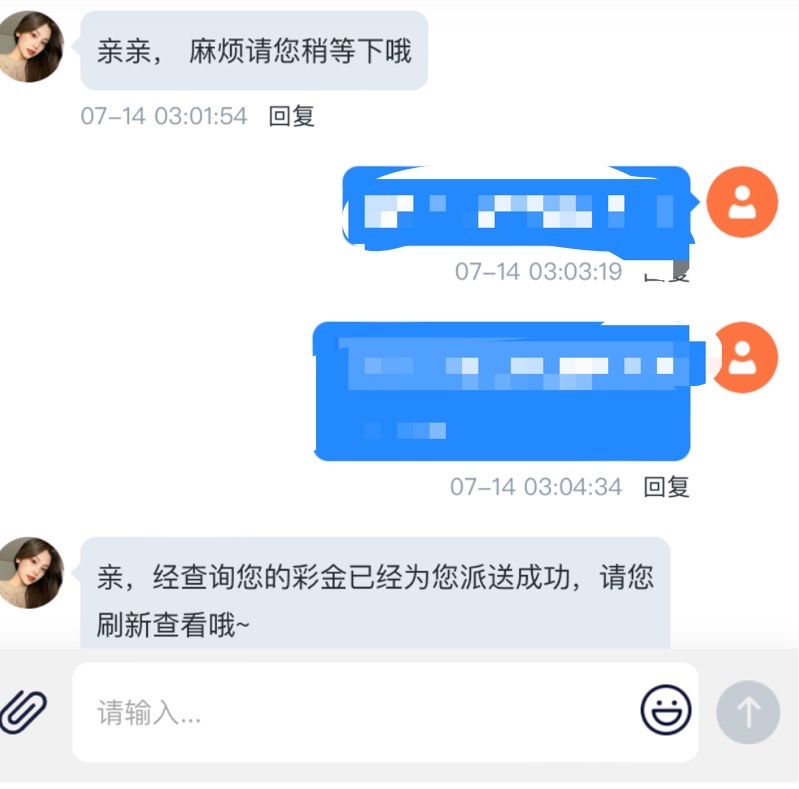Tap the paperclip attachment icon
Screen dimensions: 799x789
click(x=24, y=712)
